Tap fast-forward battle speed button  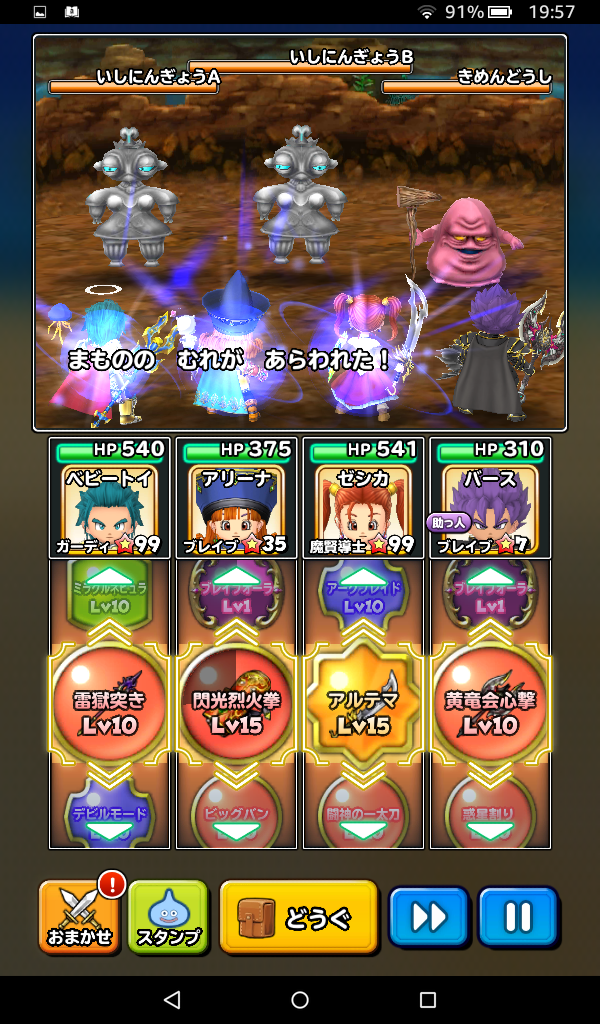click(x=428, y=916)
